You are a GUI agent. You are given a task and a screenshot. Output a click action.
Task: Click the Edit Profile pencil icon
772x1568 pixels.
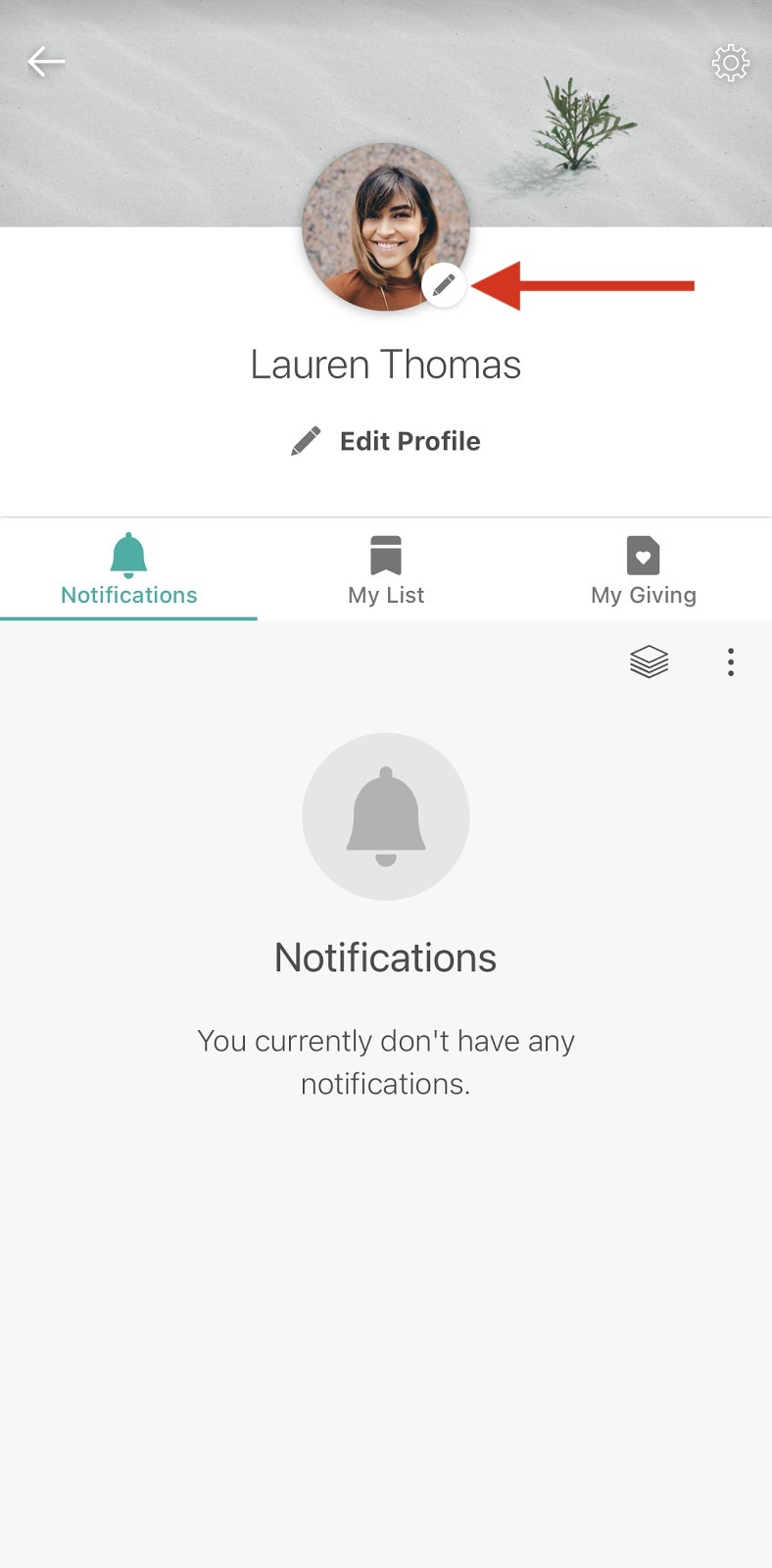point(305,441)
